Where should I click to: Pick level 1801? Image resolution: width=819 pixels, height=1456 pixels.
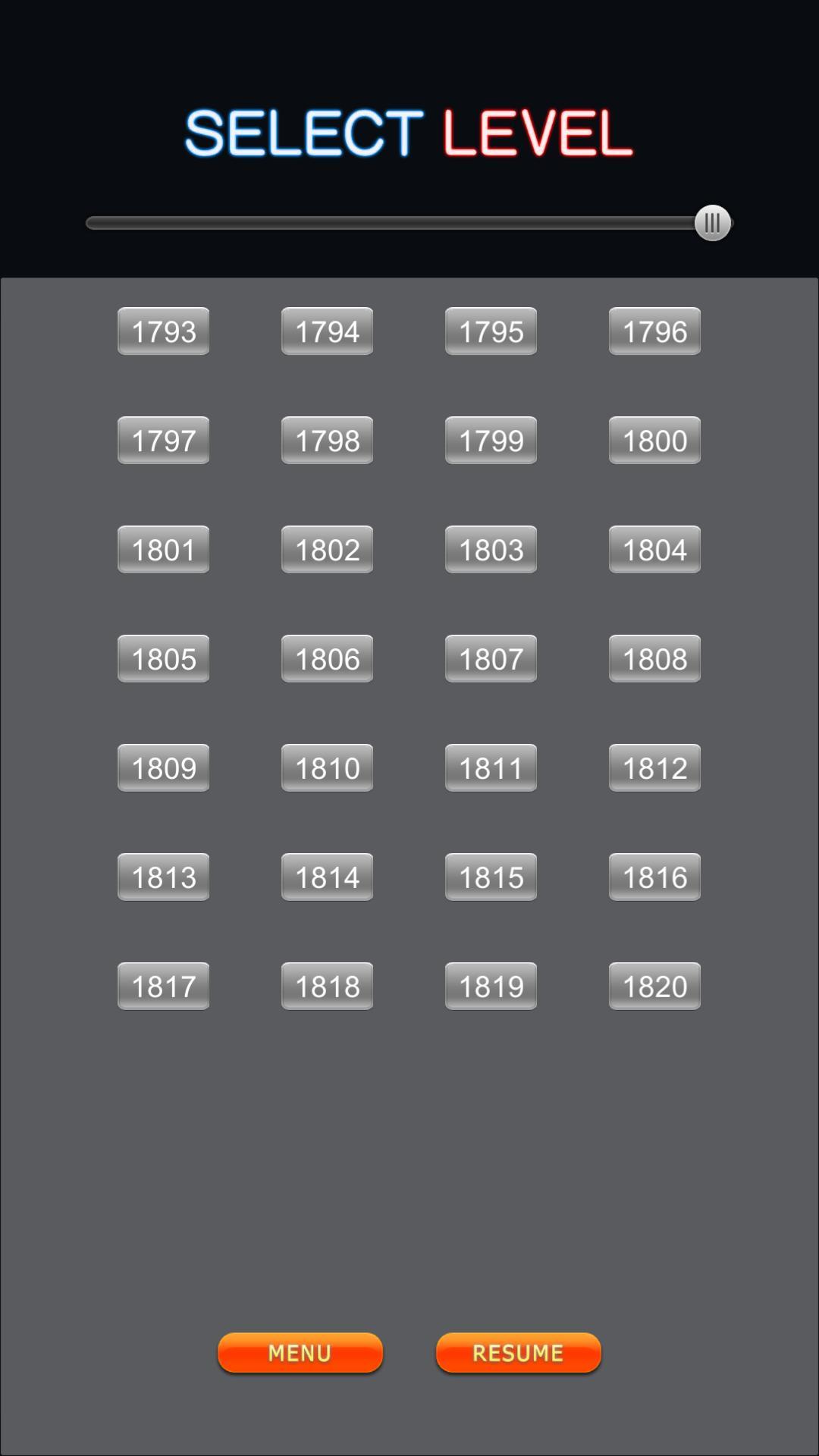(x=163, y=550)
